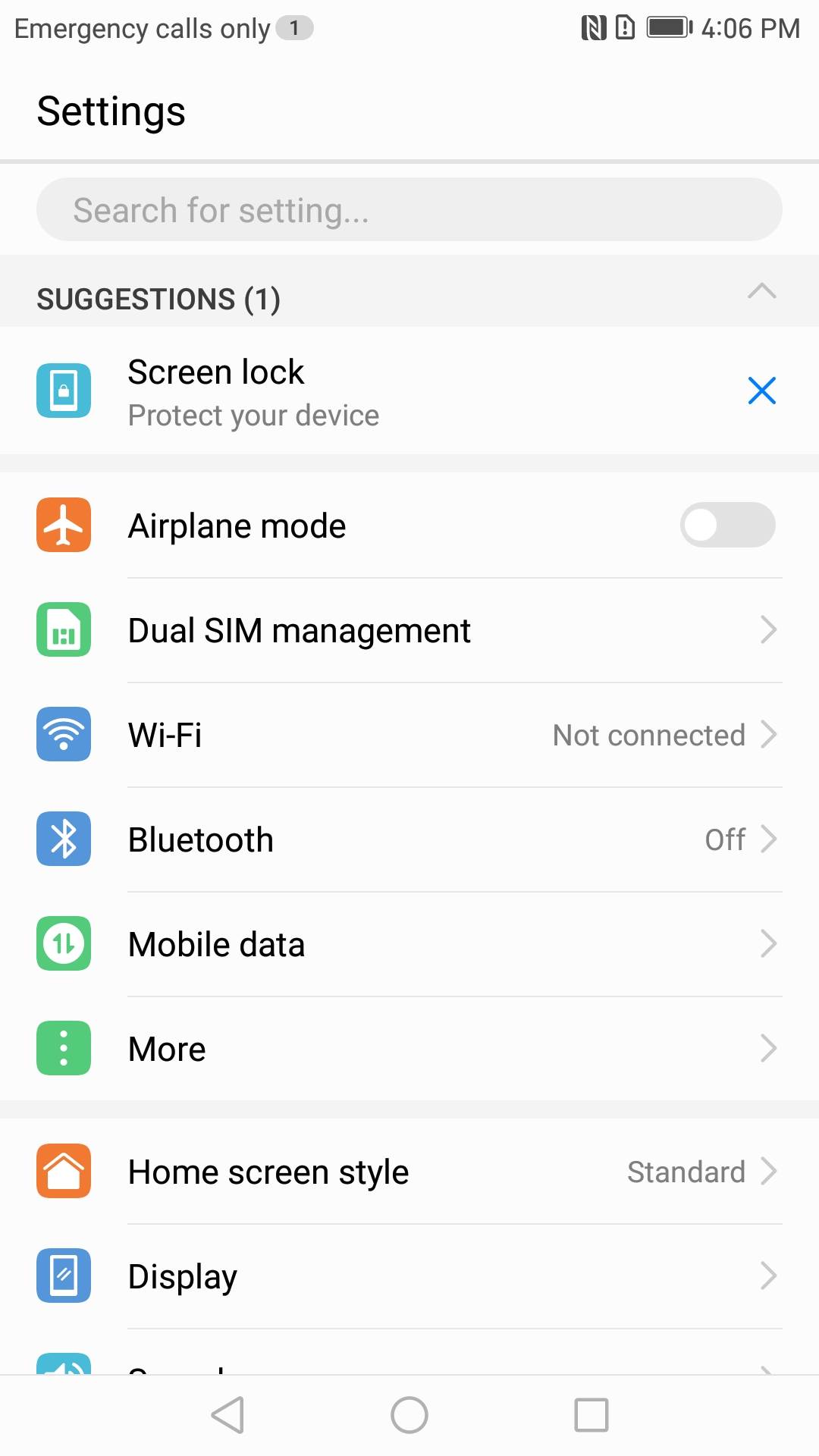Collapse the Suggestions section
Viewport: 819px width, 1456px height.
click(761, 292)
